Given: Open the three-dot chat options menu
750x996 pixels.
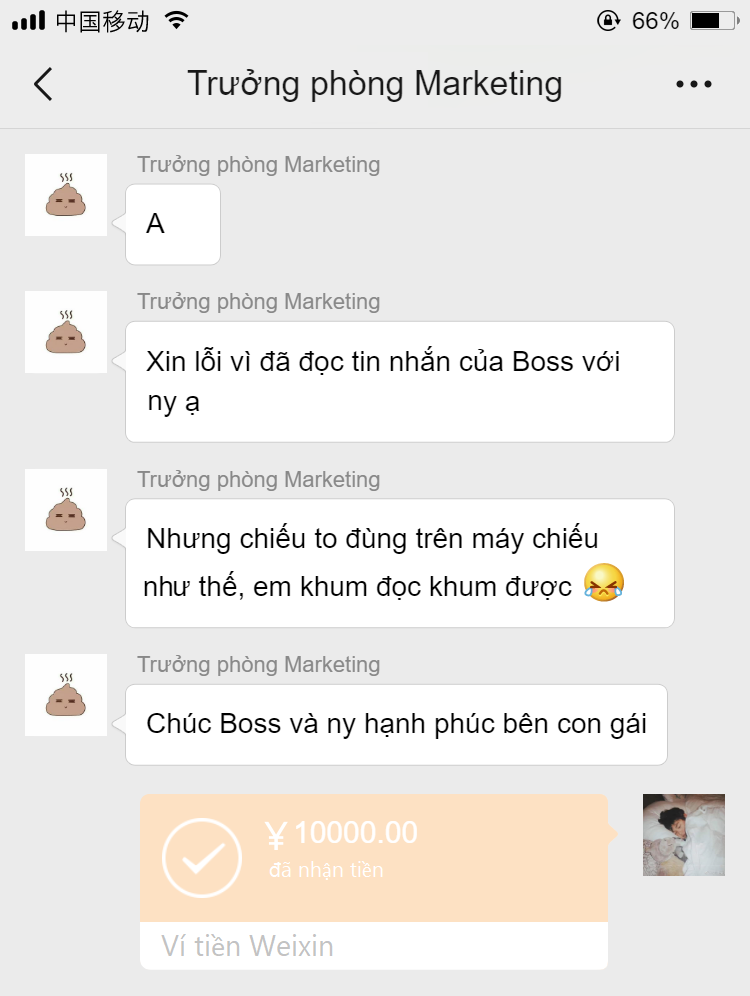Looking at the screenshot, I should [693, 85].
